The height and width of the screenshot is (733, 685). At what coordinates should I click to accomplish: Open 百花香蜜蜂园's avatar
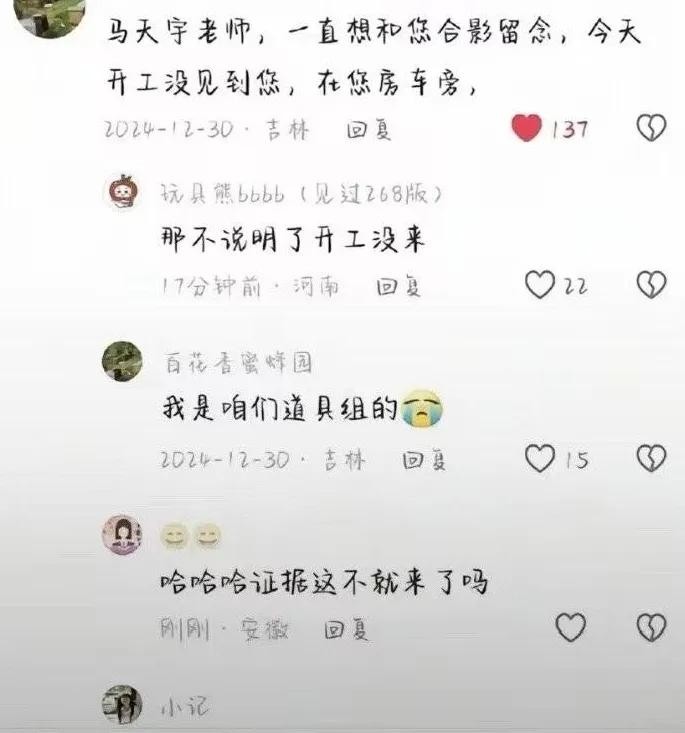122,361
